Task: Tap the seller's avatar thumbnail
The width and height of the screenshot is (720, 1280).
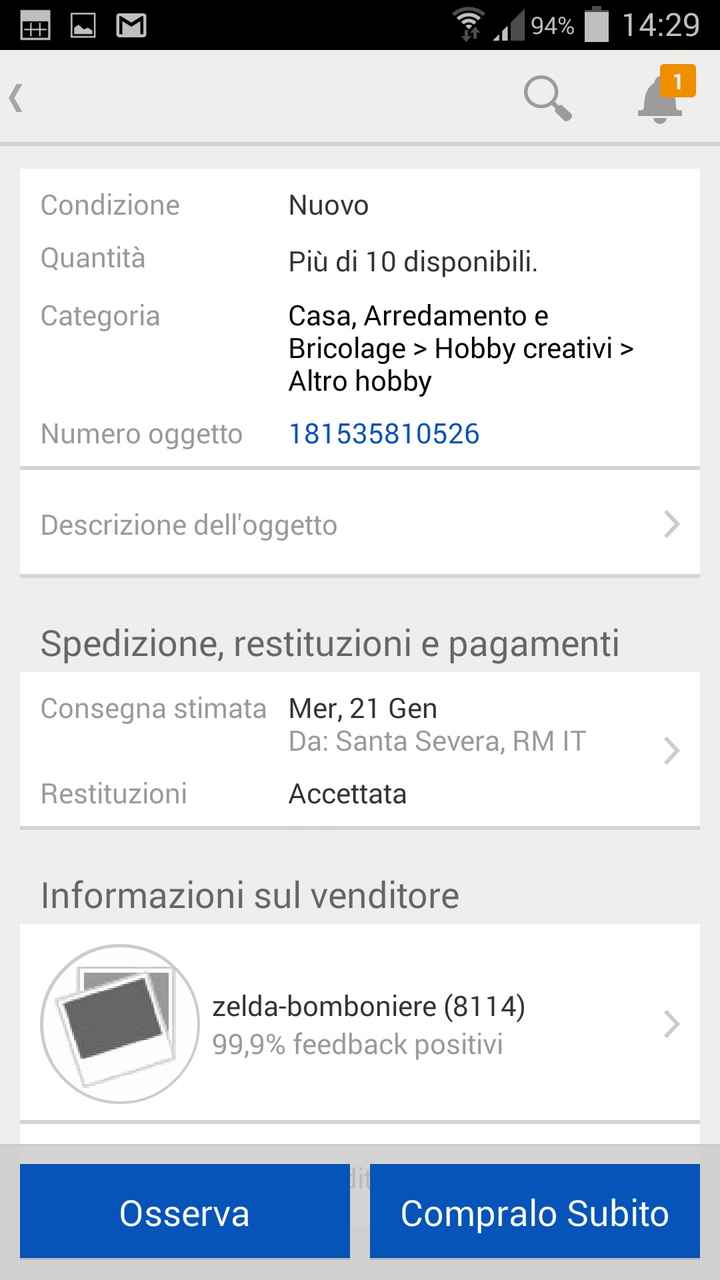Action: pos(118,1022)
